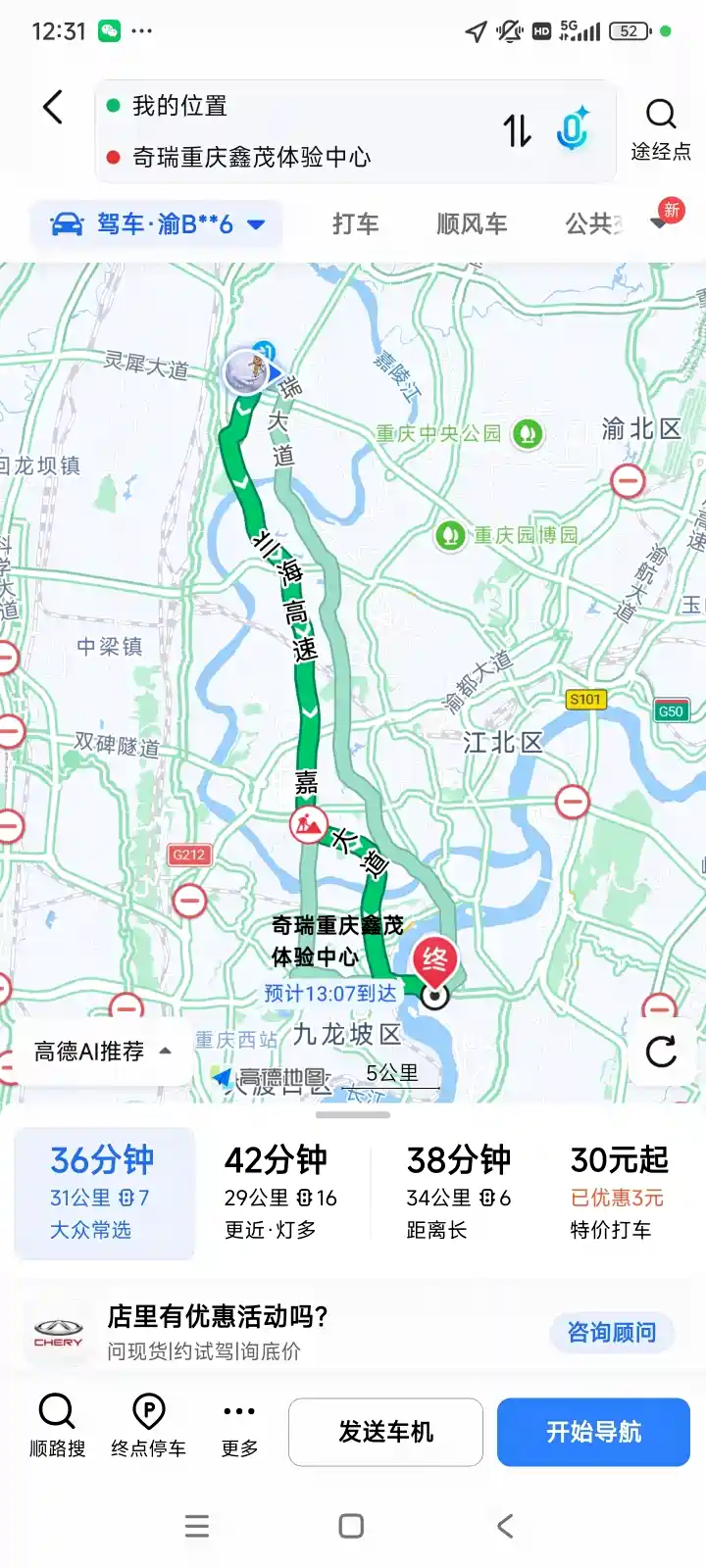Tap 咨询顾问 to contact Chery advisor
The height and width of the screenshot is (1568, 706).
tap(612, 1333)
